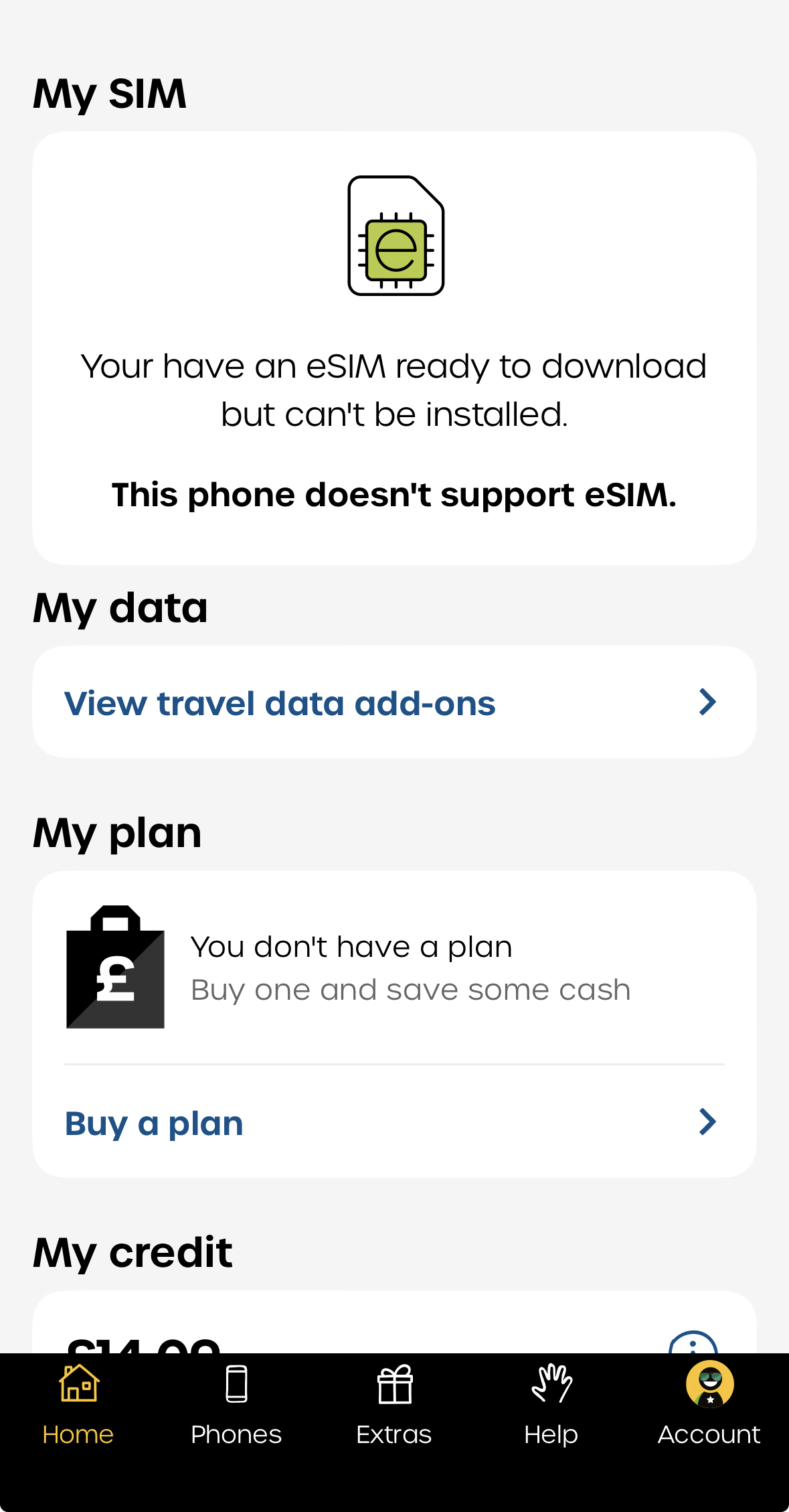Viewport: 789px width, 1512px height.
Task: Select Buy a plan
Action: [393, 1122]
